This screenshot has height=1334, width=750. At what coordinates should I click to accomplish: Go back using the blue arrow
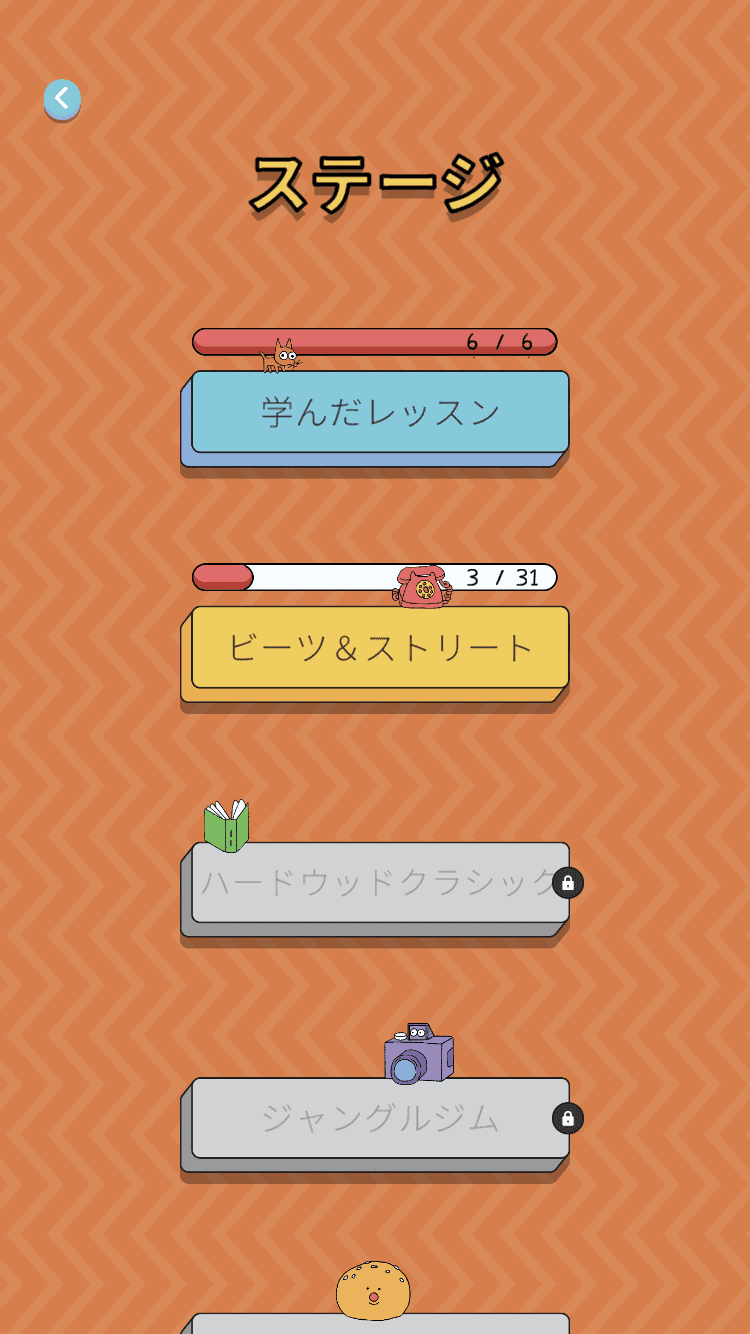[x=62, y=99]
